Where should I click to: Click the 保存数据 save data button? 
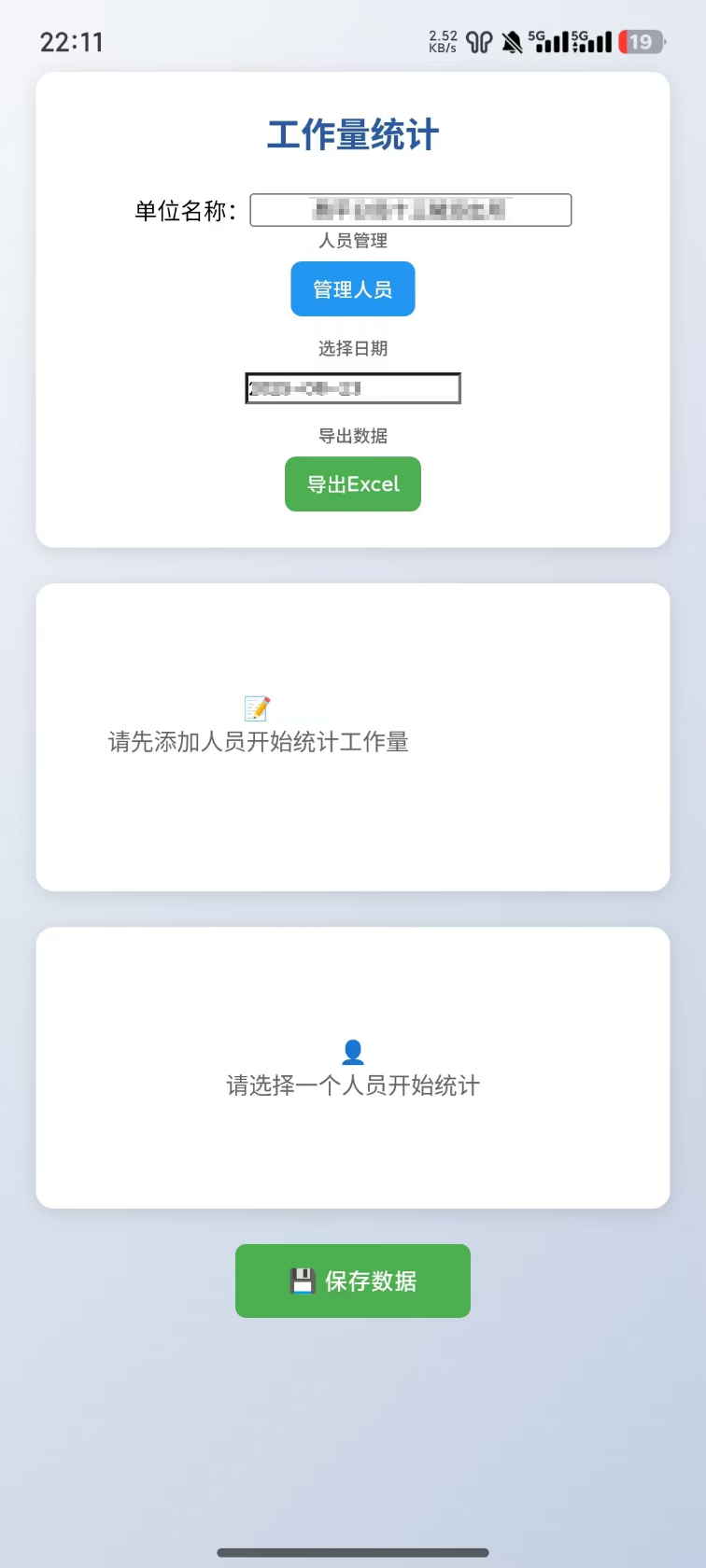pos(352,1281)
